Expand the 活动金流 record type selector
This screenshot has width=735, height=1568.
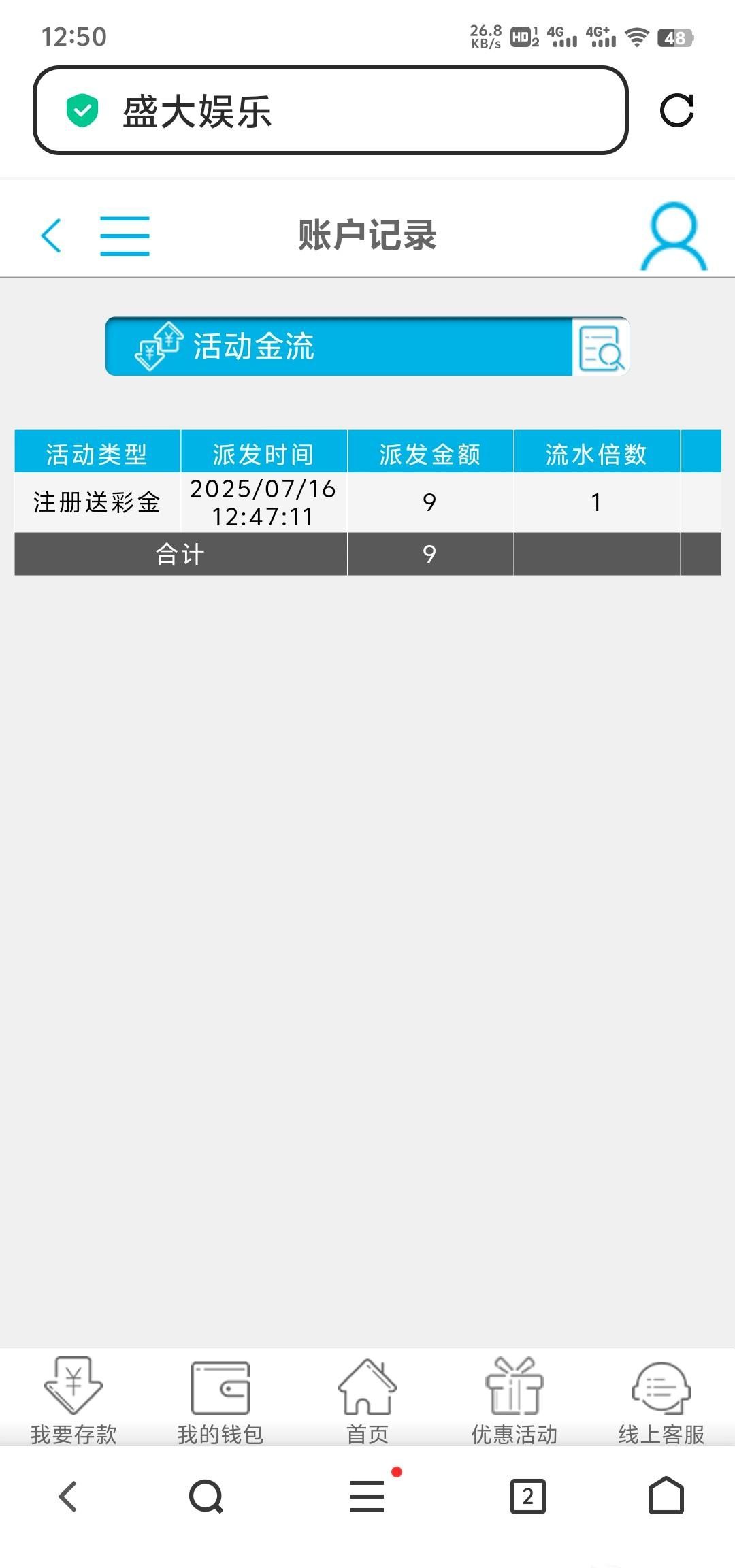click(x=339, y=346)
